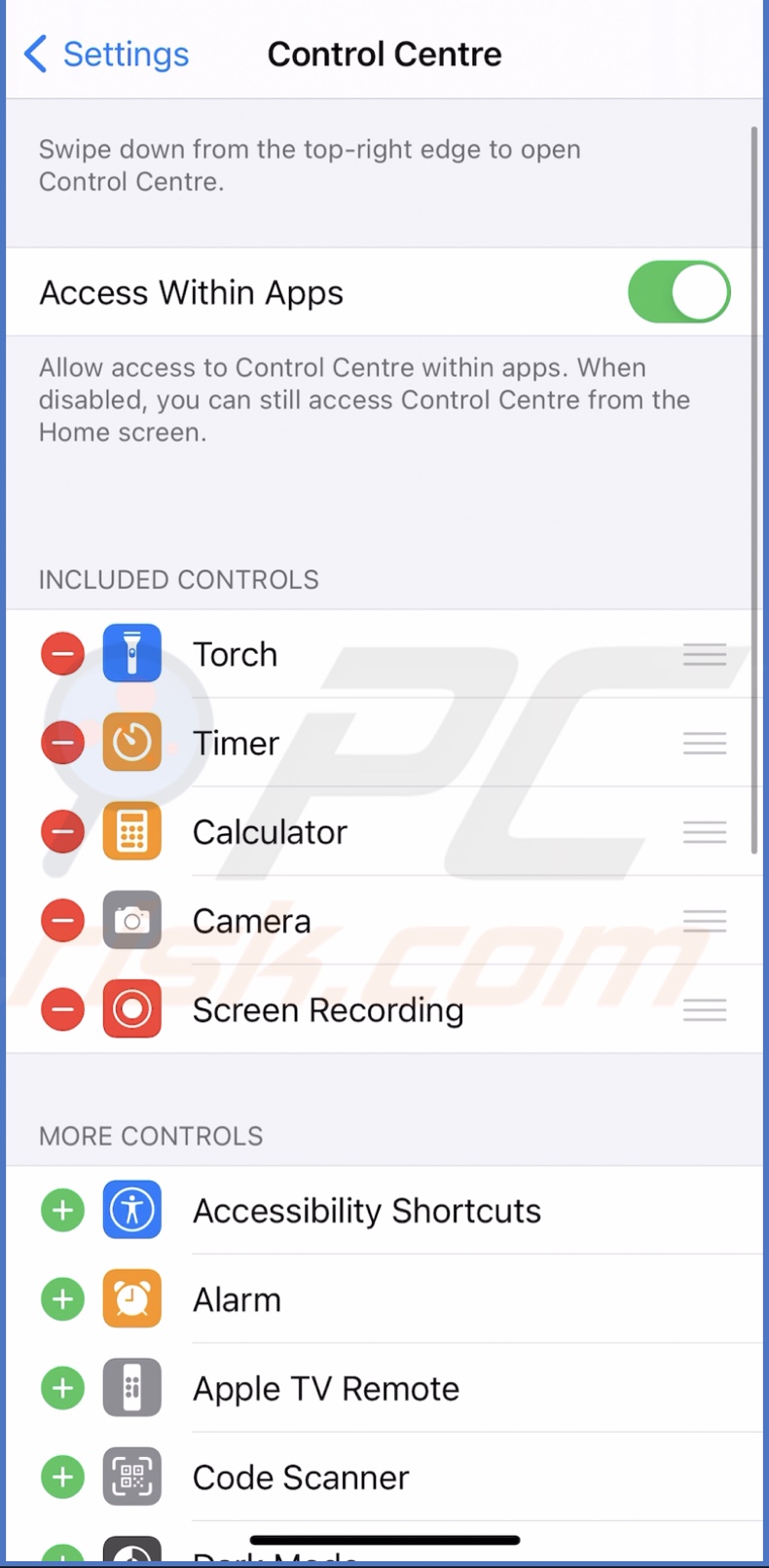Go back to Settings
This screenshot has width=769, height=1568.
click(105, 55)
